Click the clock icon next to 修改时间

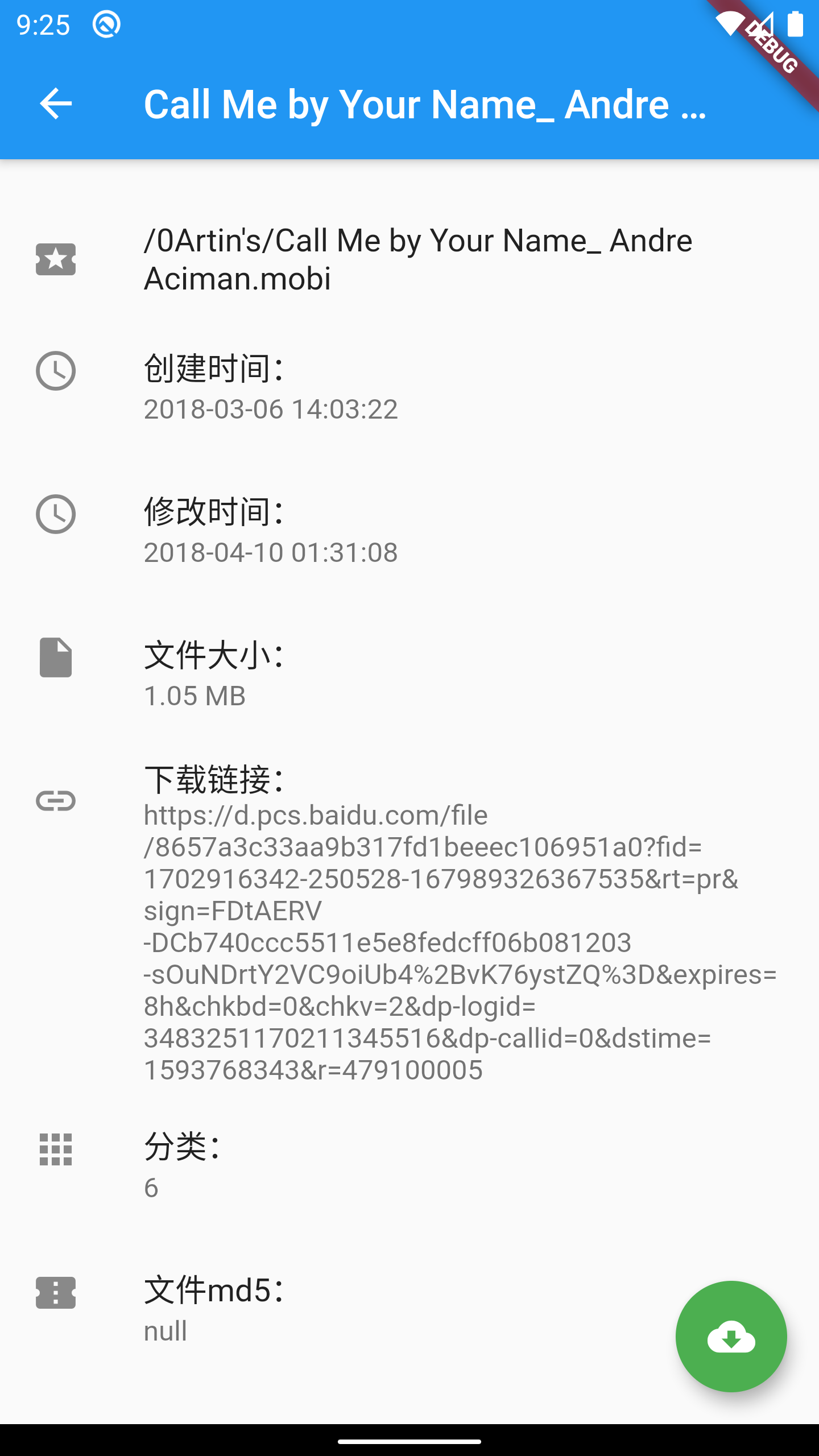(55, 514)
